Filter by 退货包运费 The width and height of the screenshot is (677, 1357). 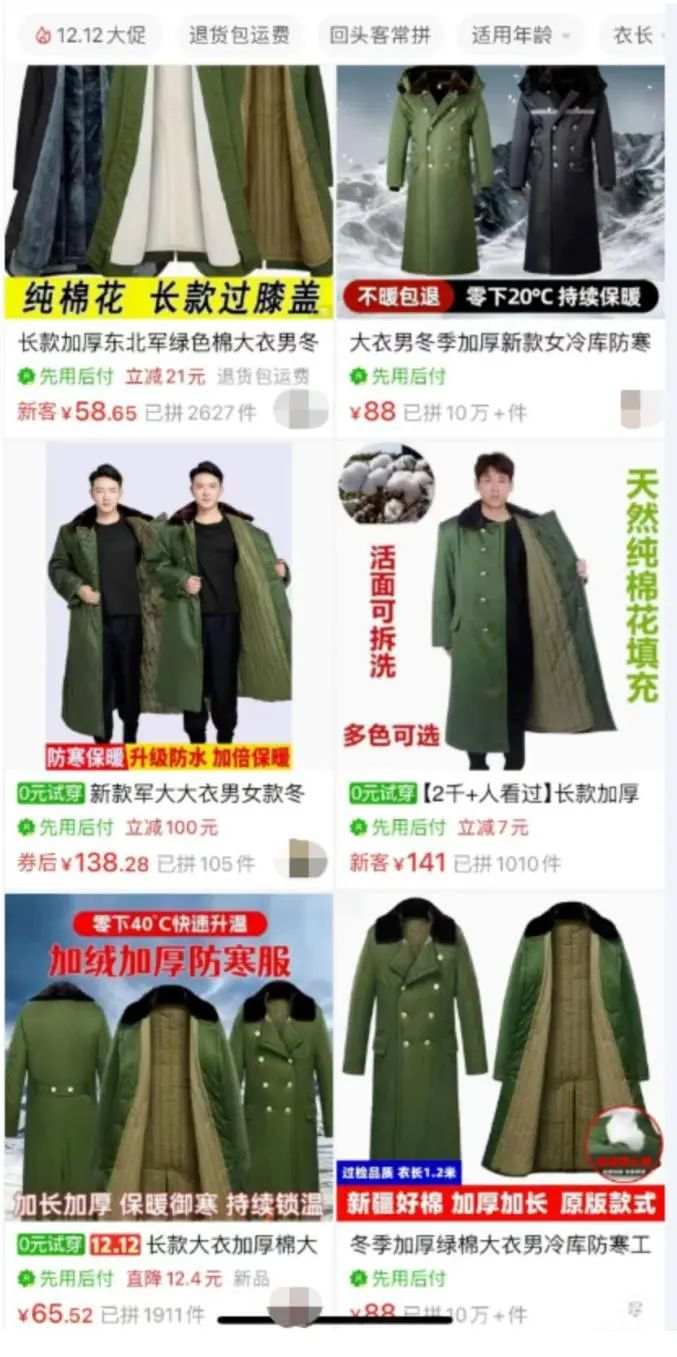[239, 35]
